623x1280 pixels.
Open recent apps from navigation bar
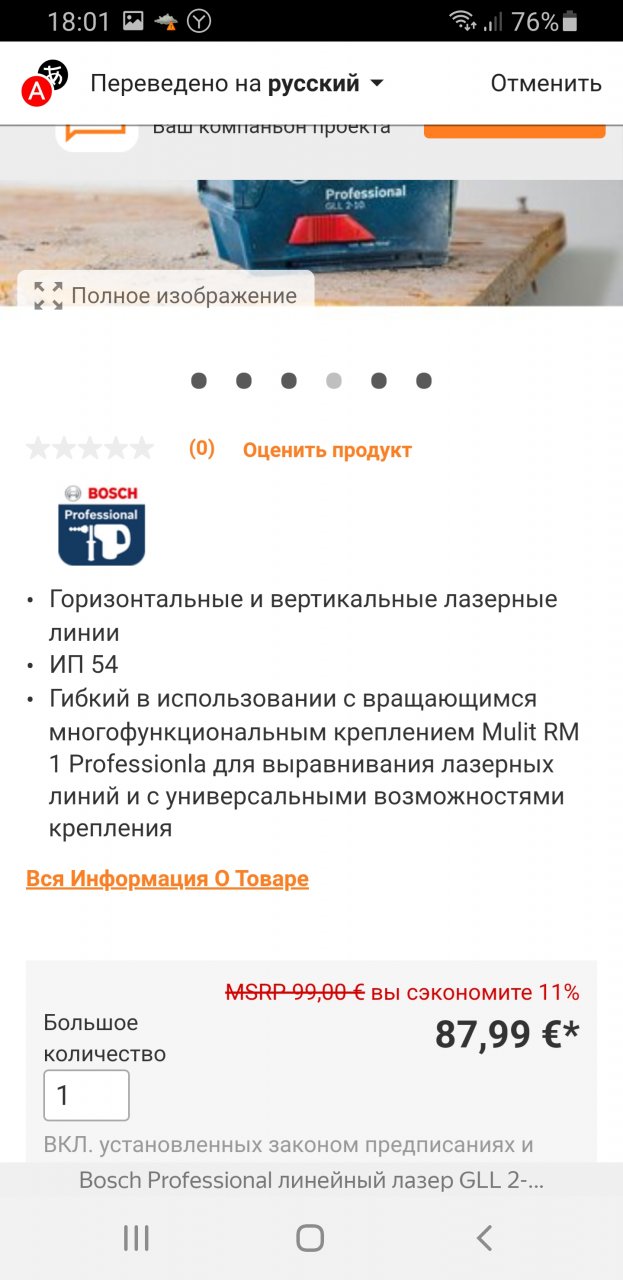(x=136, y=1238)
